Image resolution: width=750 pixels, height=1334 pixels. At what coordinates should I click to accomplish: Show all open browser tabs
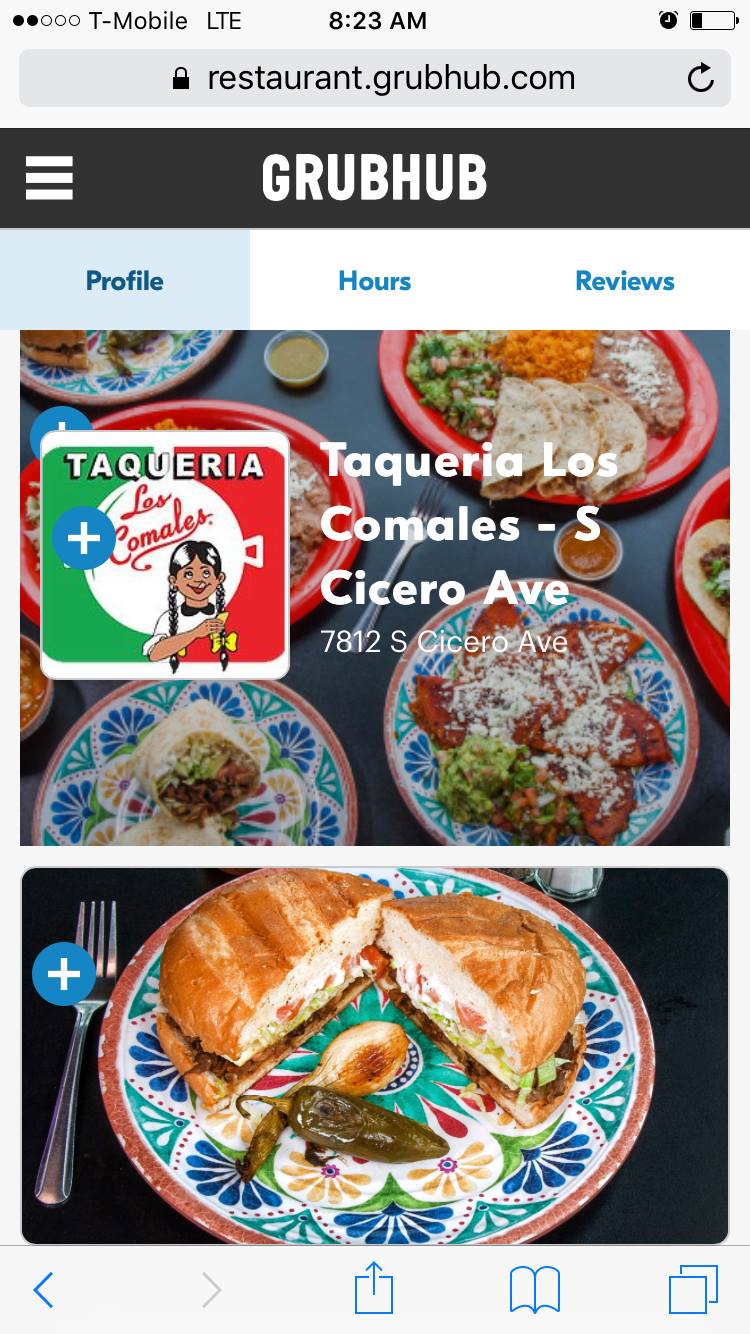(x=693, y=1290)
